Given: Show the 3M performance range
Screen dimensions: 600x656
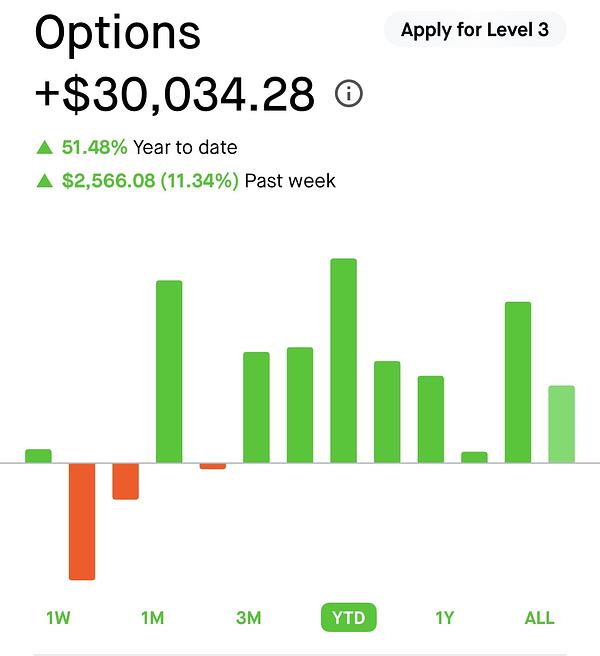Looking at the screenshot, I should click(x=248, y=618).
